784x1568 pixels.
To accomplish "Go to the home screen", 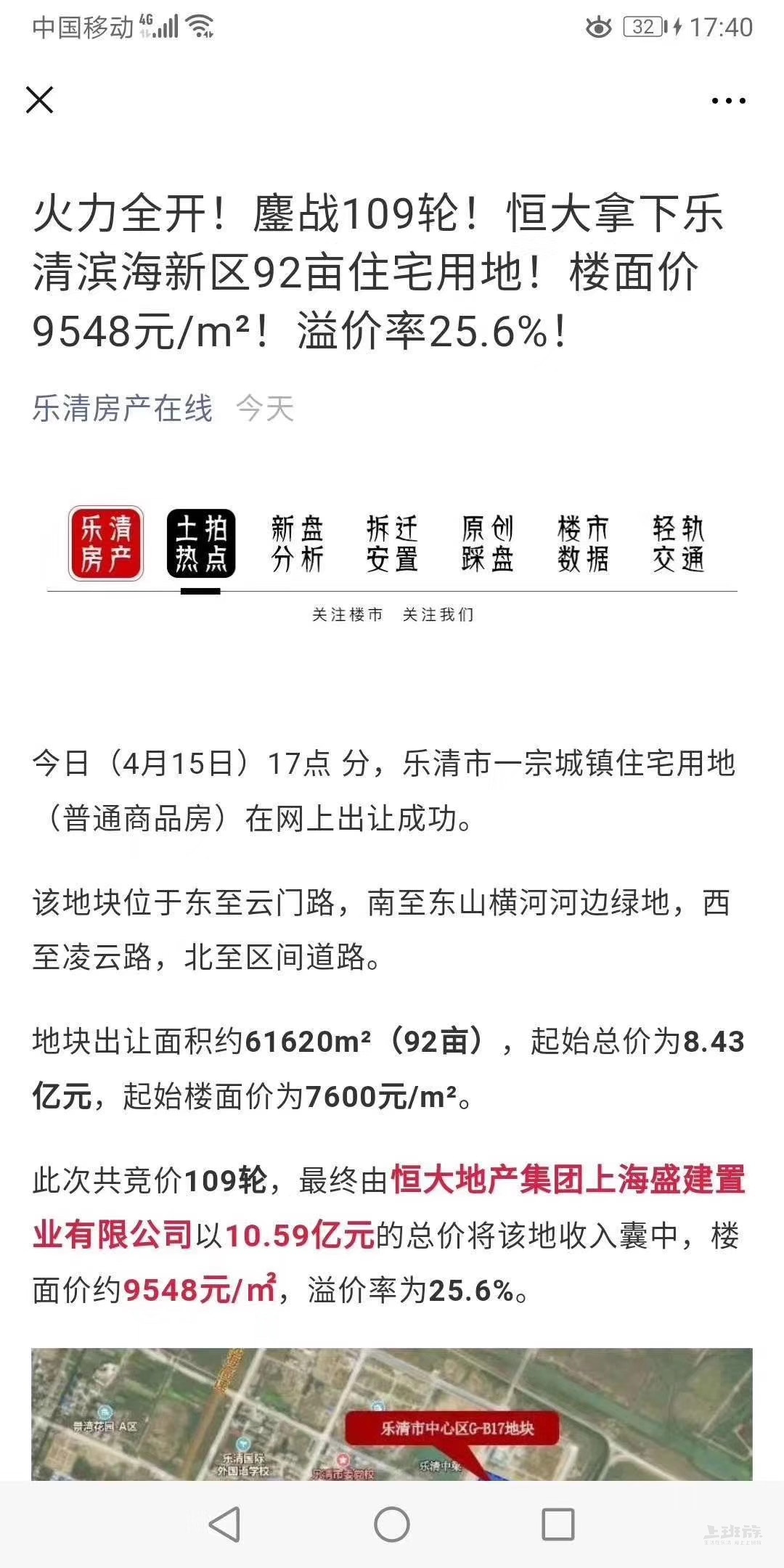I will pyautogui.click(x=392, y=1524).
